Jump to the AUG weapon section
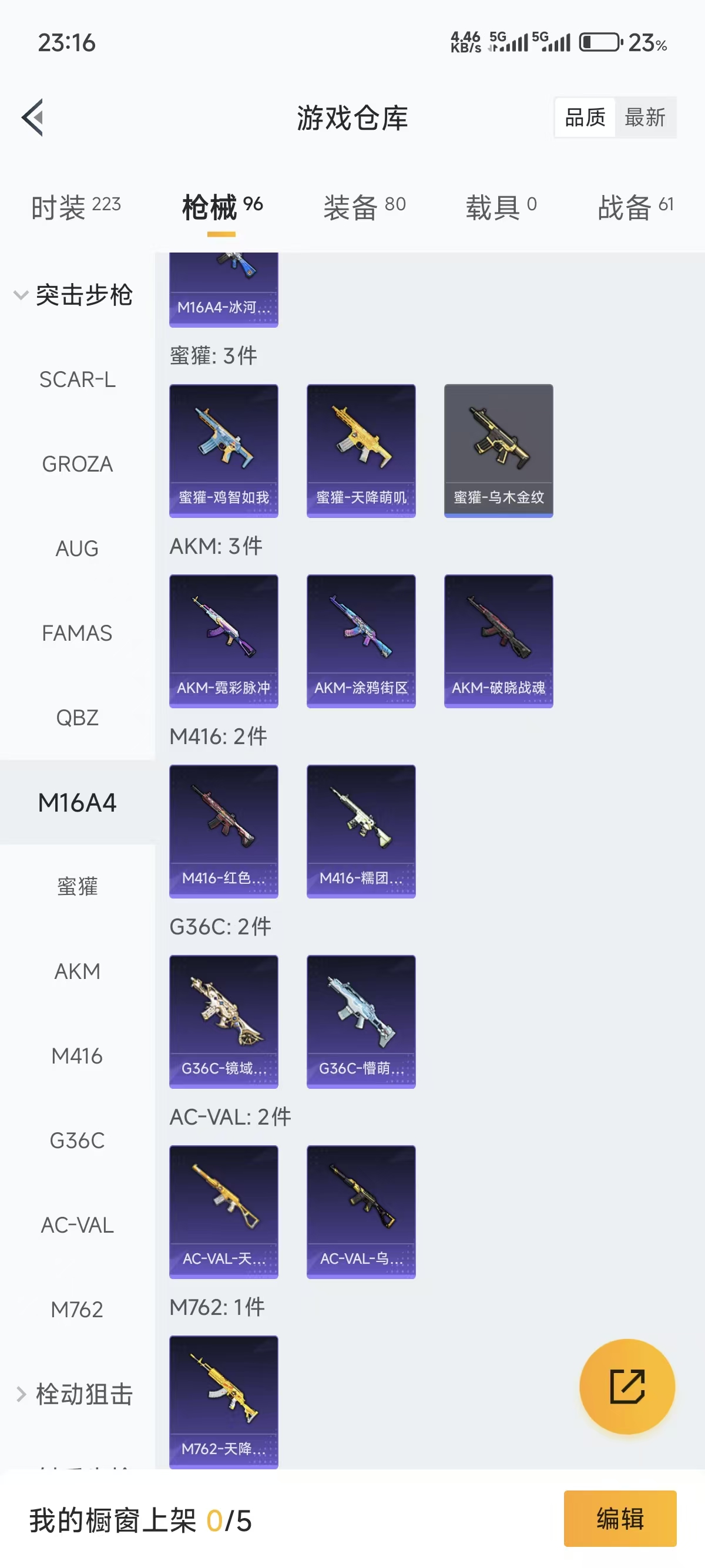Image resolution: width=705 pixels, height=1568 pixels. [x=78, y=549]
